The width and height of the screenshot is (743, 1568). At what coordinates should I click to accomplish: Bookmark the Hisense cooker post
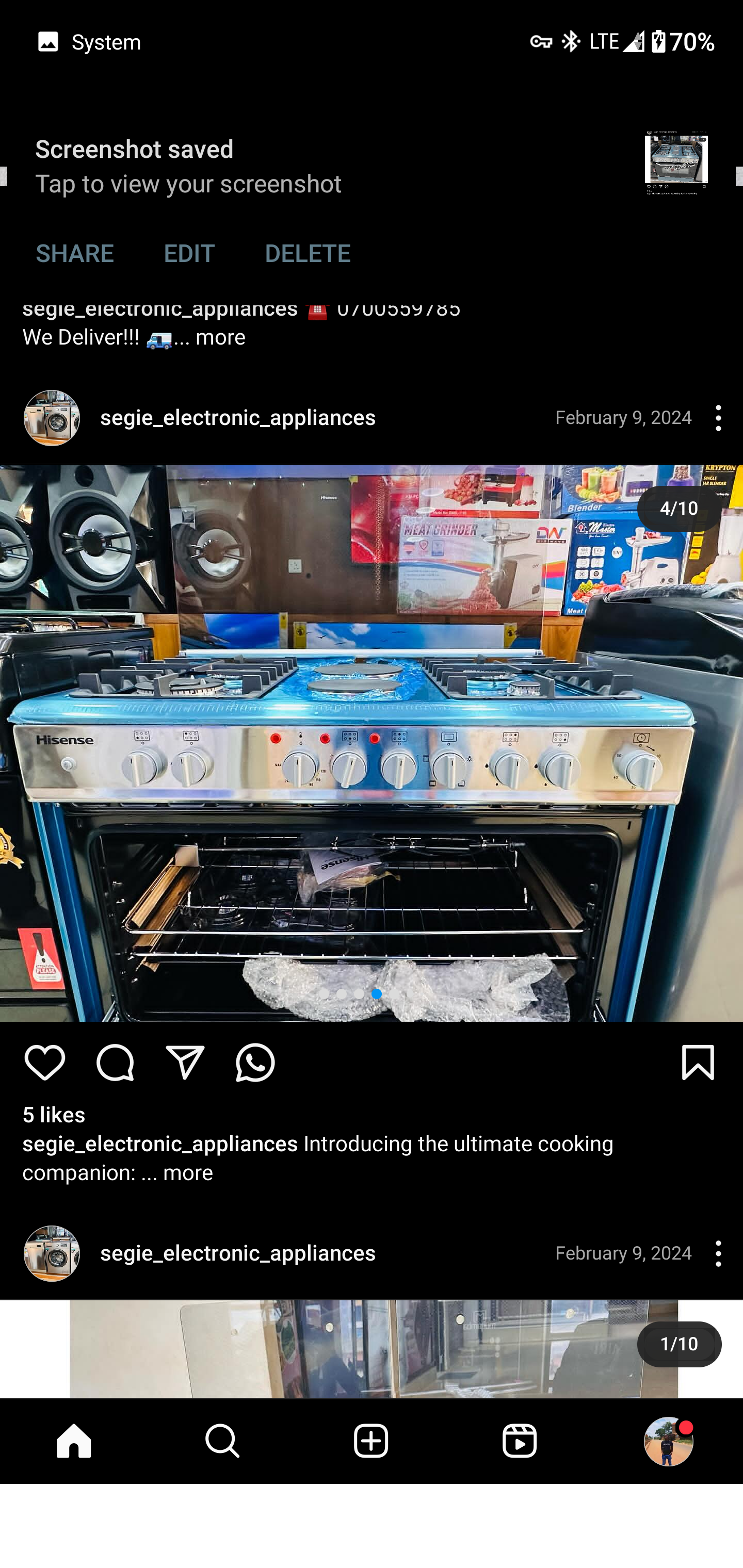pos(697,1062)
